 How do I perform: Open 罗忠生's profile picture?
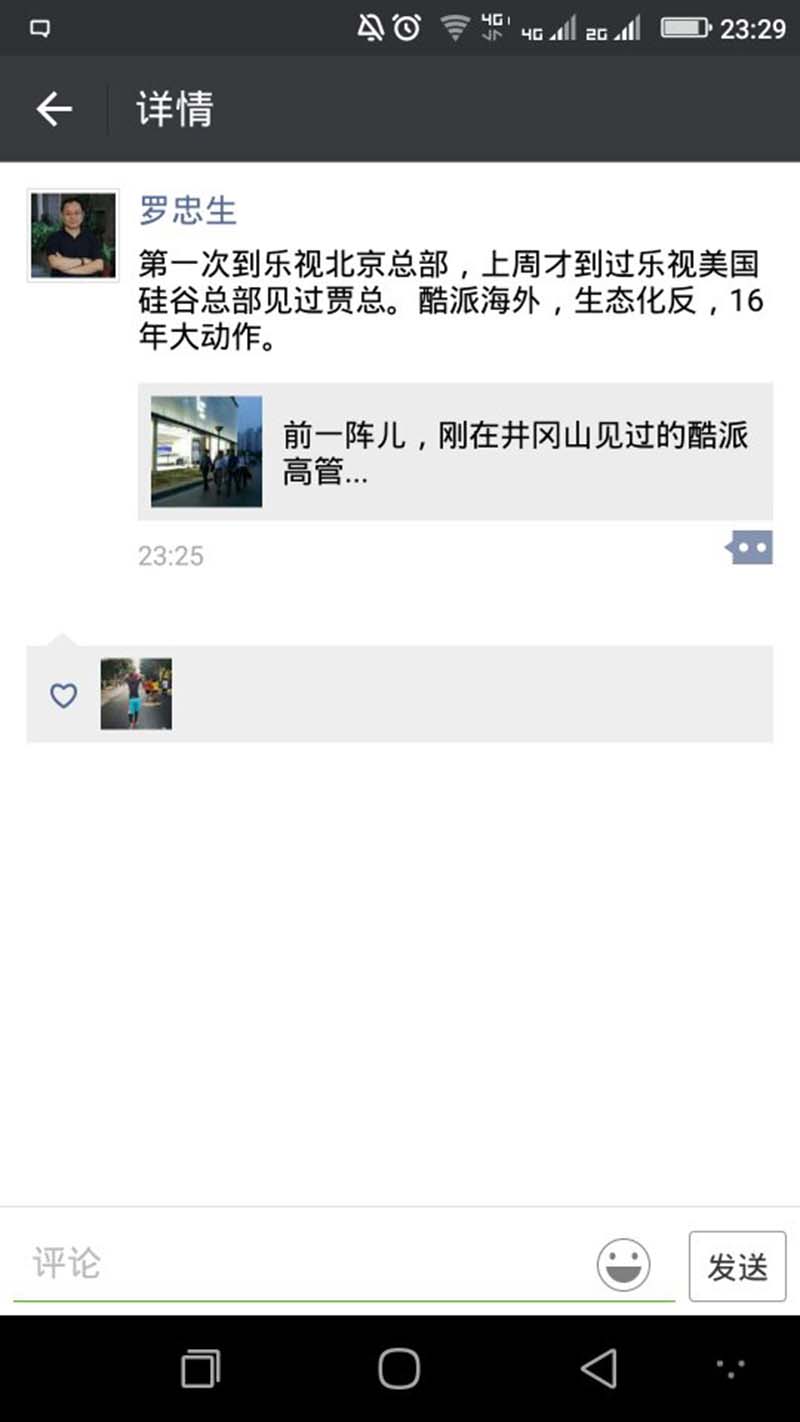[73, 235]
